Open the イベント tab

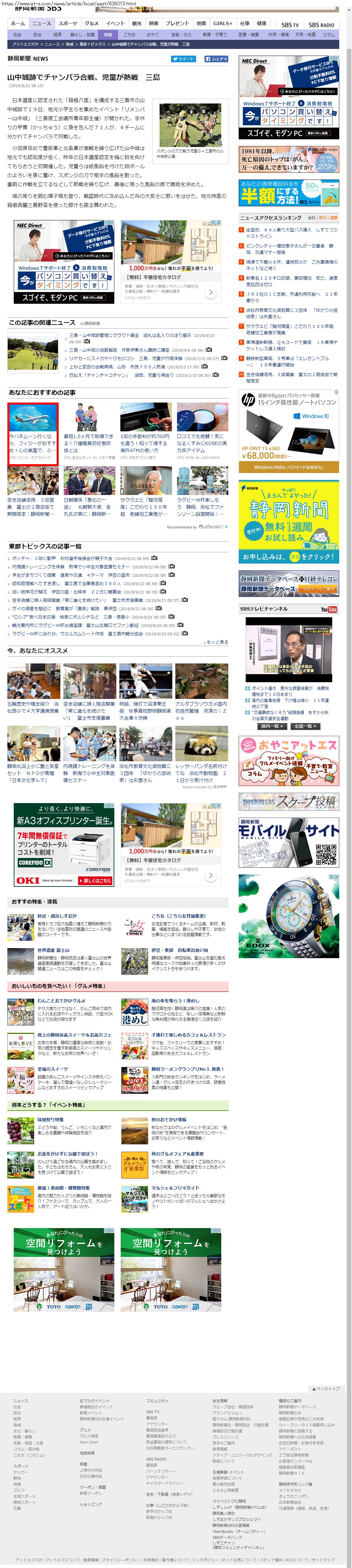point(115,24)
